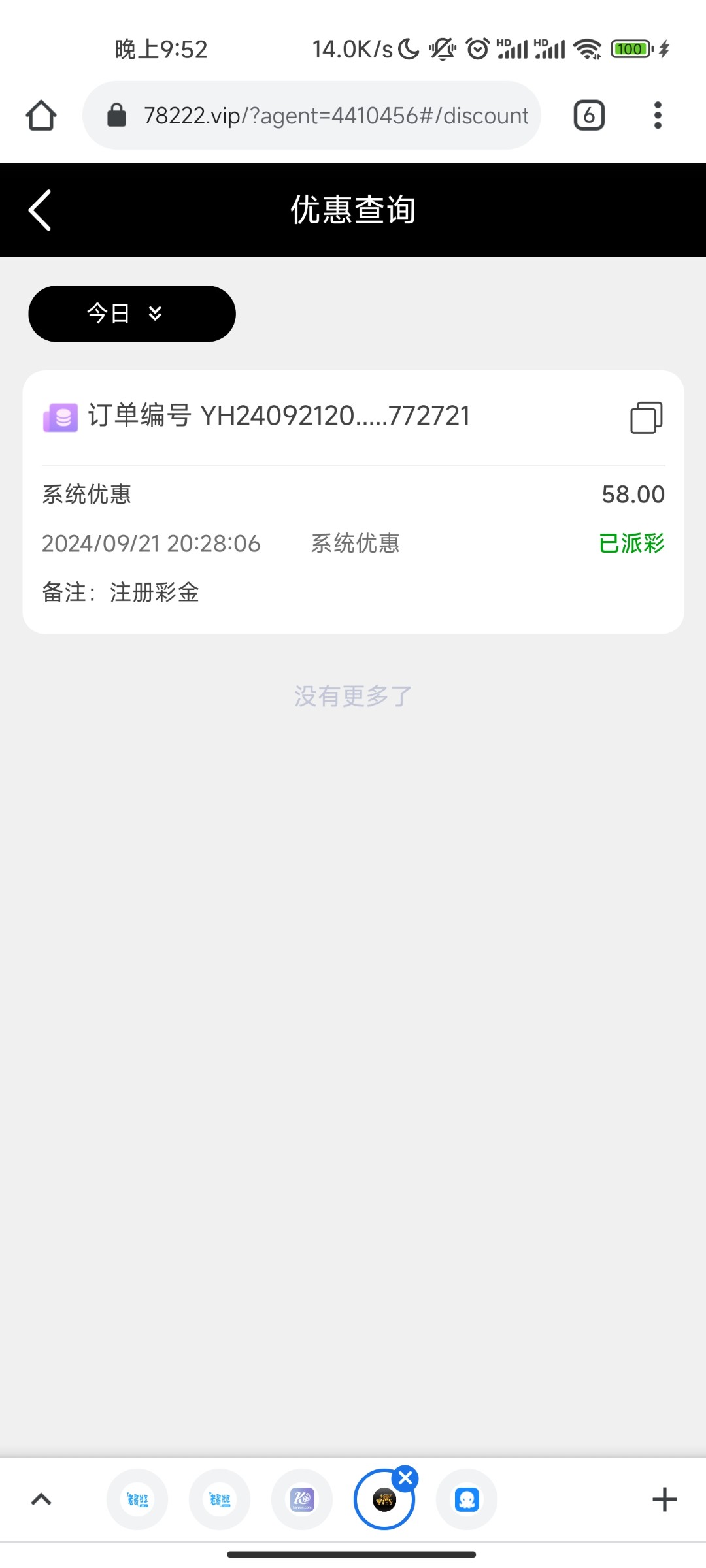This screenshot has width=706, height=1568.
Task: Switch to the blue icon tab
Action: pyautogui.click(x=467, y=1499)
